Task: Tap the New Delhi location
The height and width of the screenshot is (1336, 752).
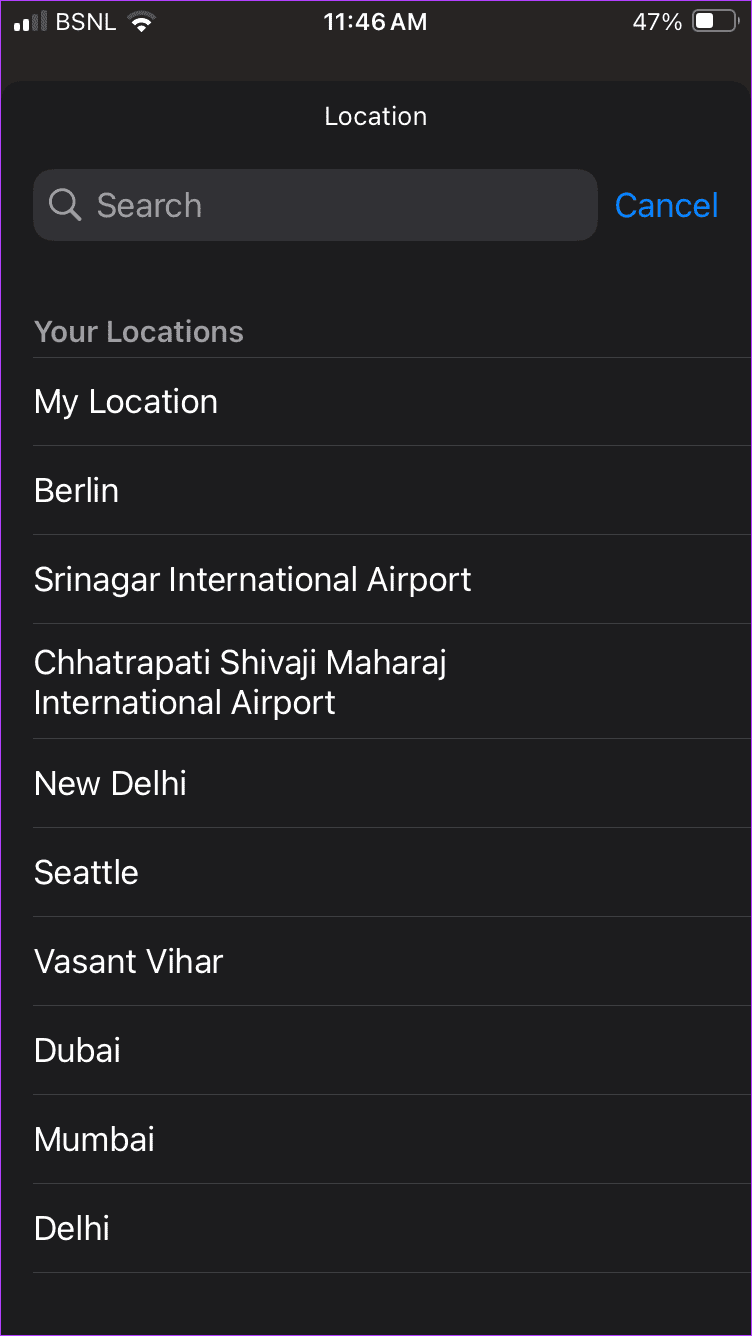Action: (x=110, y=783)
